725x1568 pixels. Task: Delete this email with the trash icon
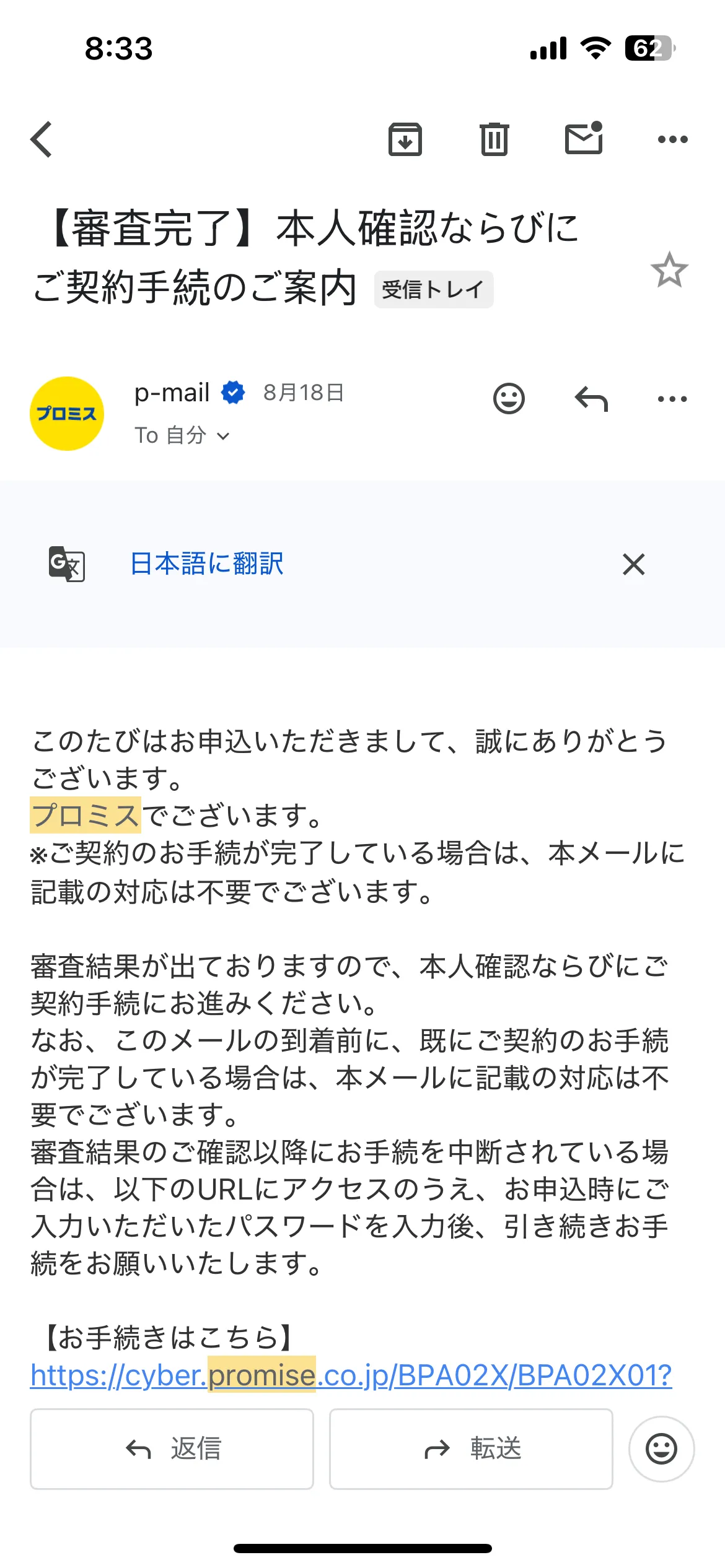click(494, 139)
